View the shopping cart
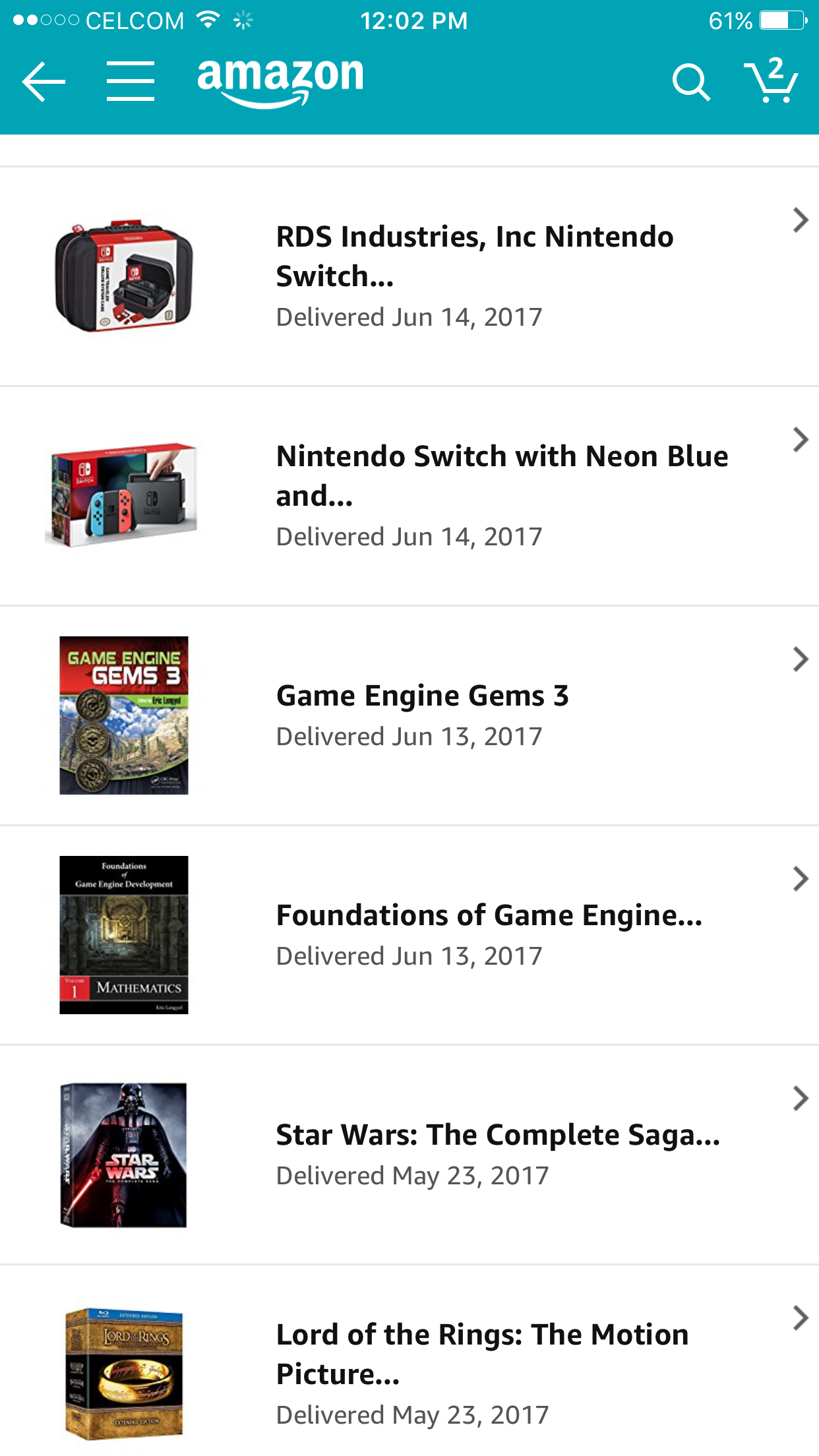This screenshot has height=1456, width=819. [771, 81]
